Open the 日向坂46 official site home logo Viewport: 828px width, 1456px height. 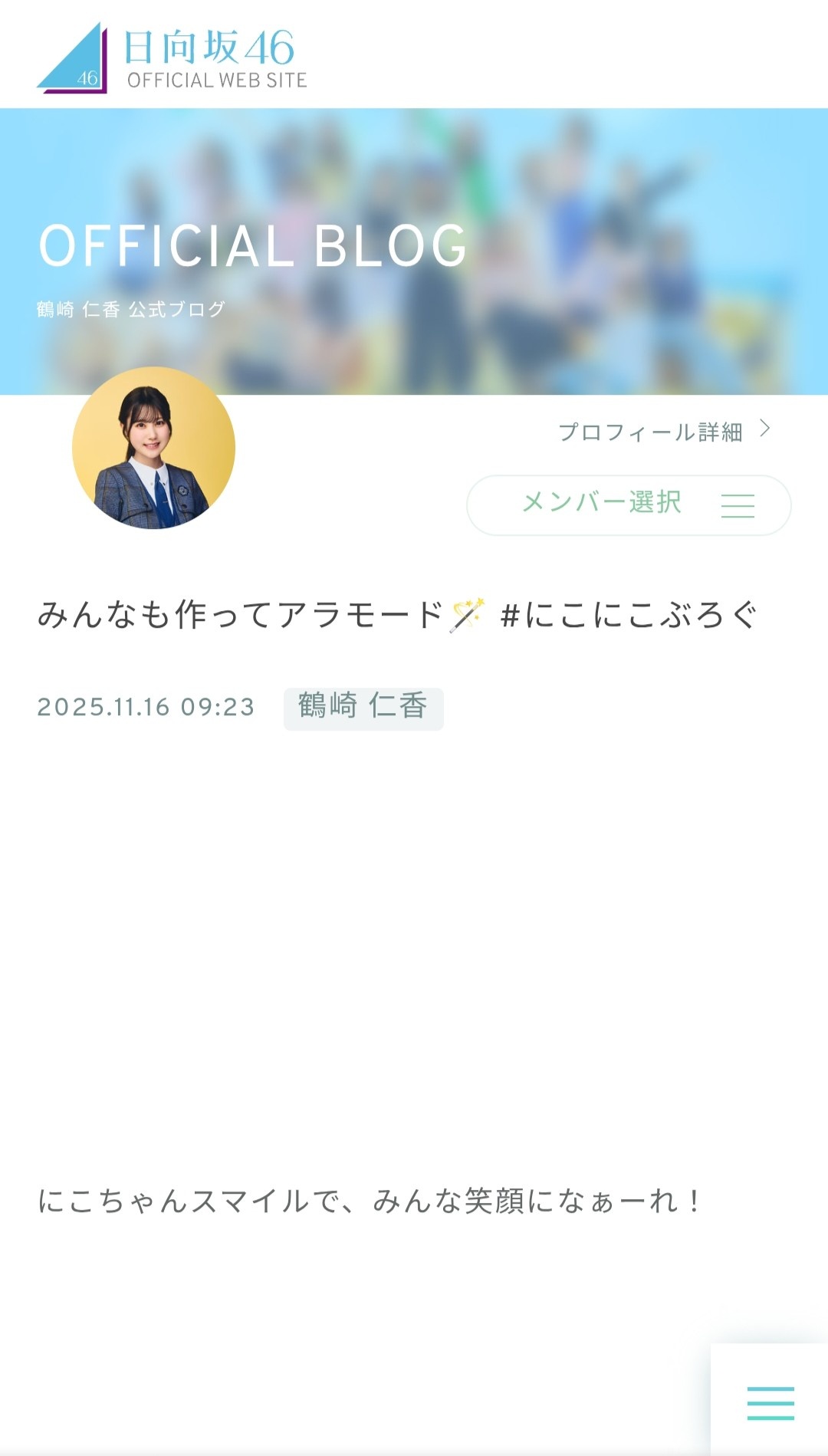172,58
